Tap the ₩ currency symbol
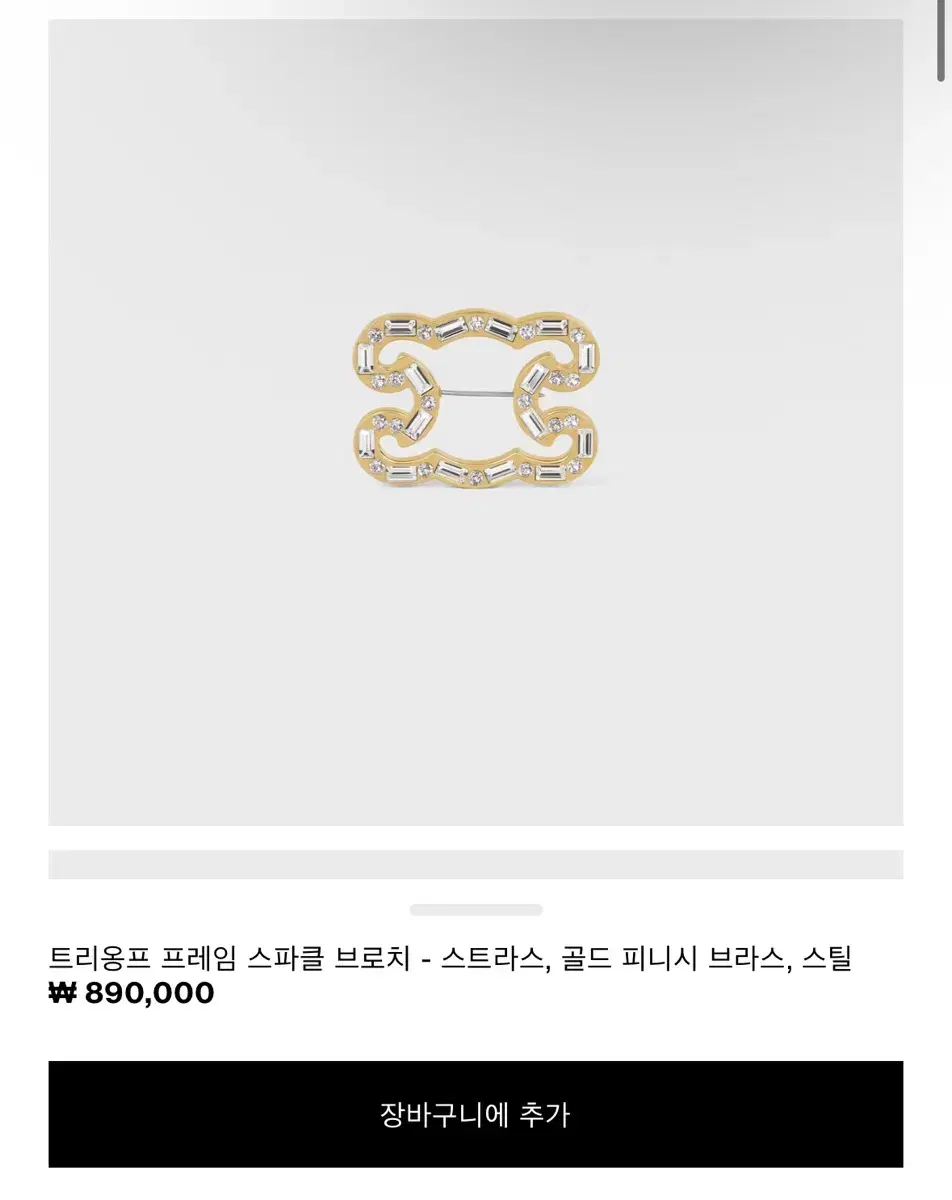This screenshot has width=952, height=1200. [x=62, y=993]
